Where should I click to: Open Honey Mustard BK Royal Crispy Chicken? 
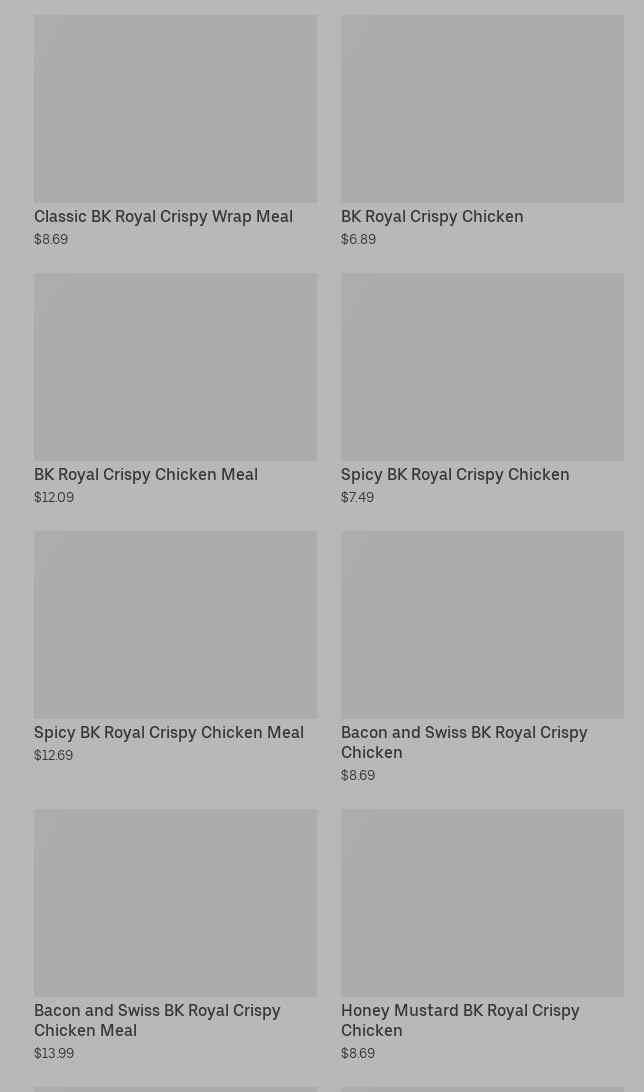482,924
